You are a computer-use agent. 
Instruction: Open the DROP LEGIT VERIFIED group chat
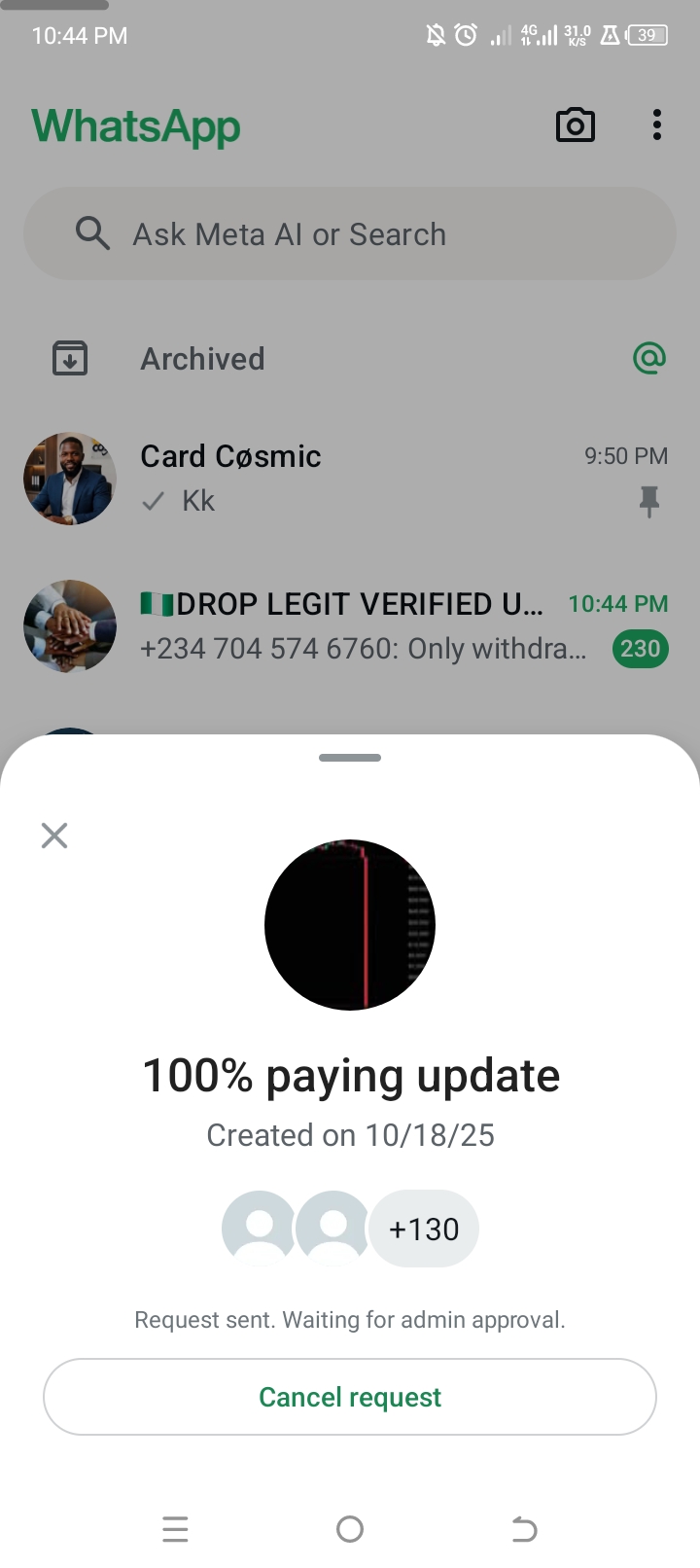point(350,626)
